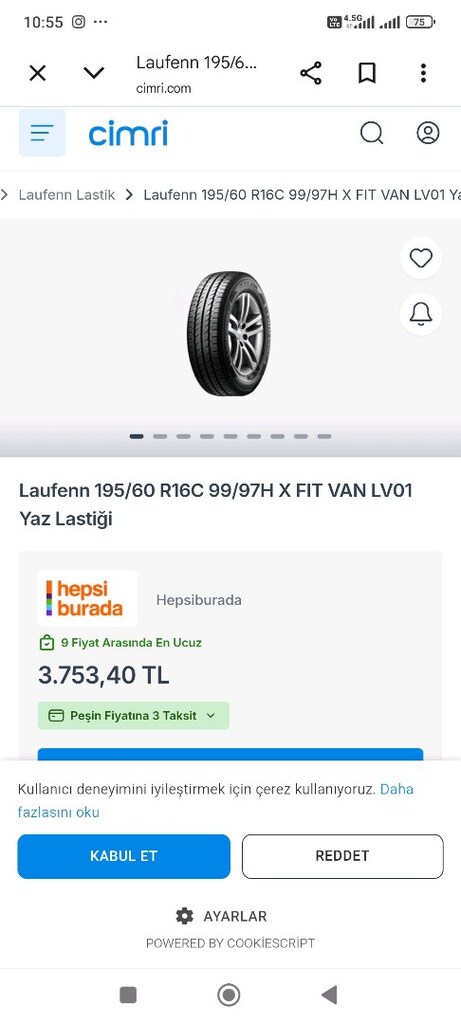Reject cookies with REDDET
This screenshot has width=461, height=1024.
click(x=343, y=856)
